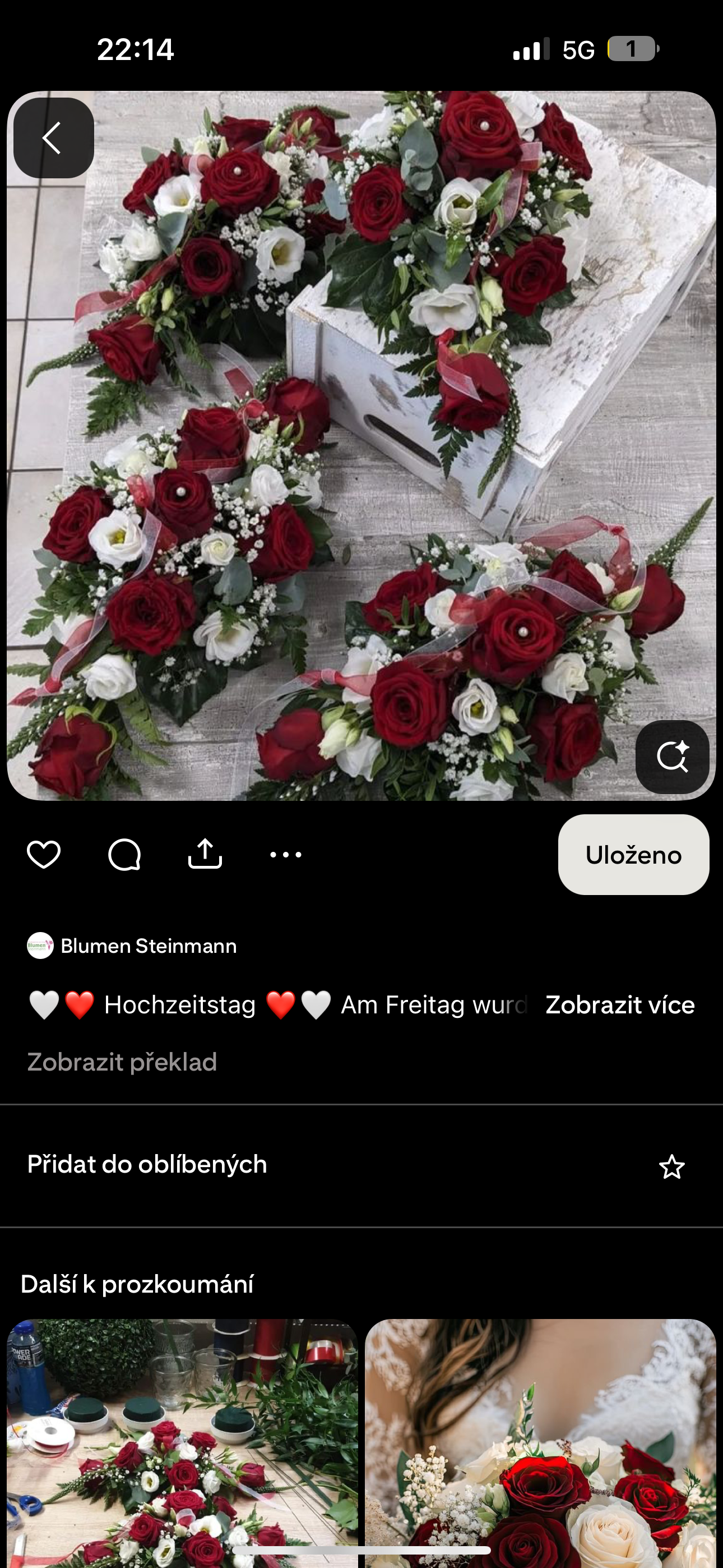The image size is (723, 1568).
Task: Open the florist workbench arrangement pin
Action: (182, 1443)
